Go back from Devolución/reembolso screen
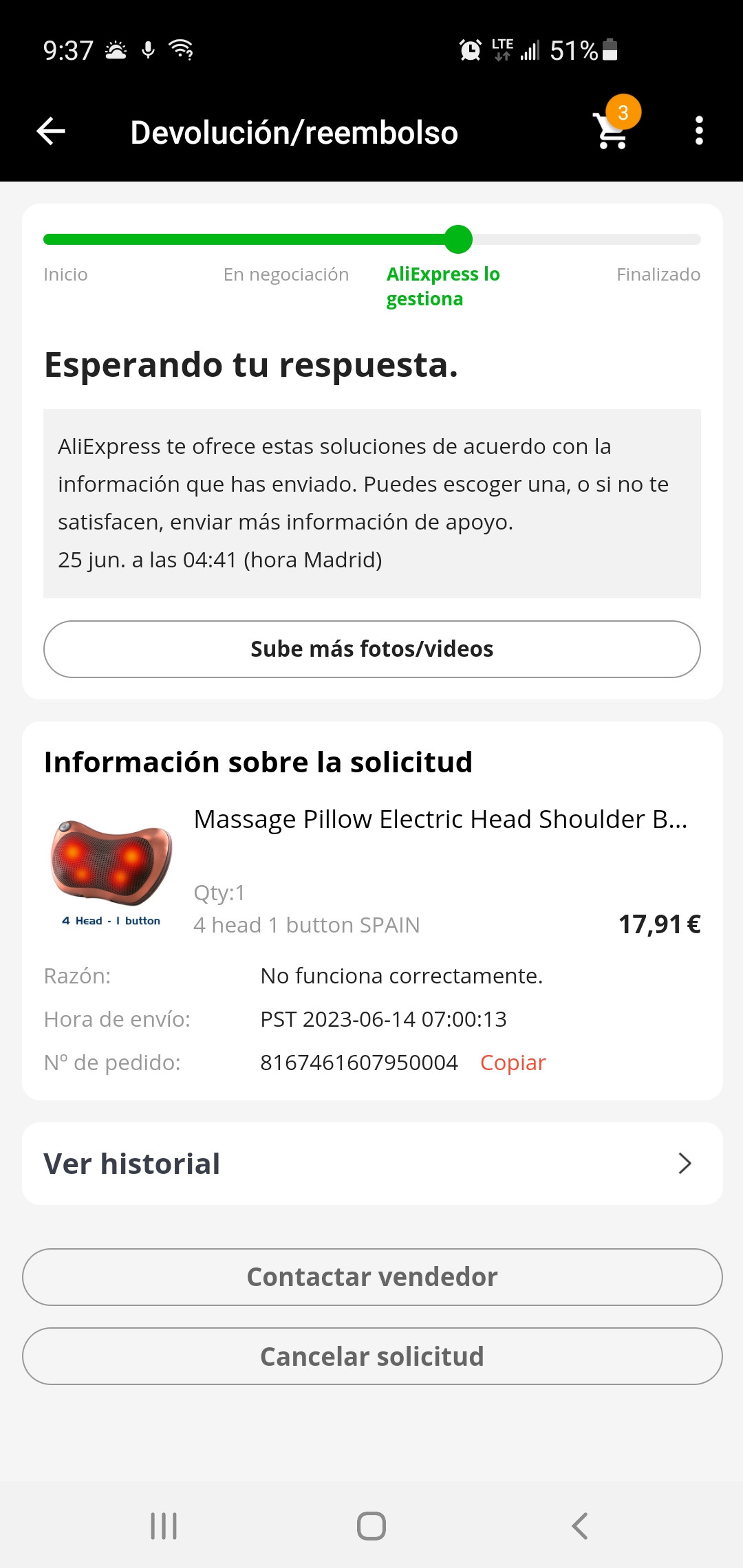 51,131
